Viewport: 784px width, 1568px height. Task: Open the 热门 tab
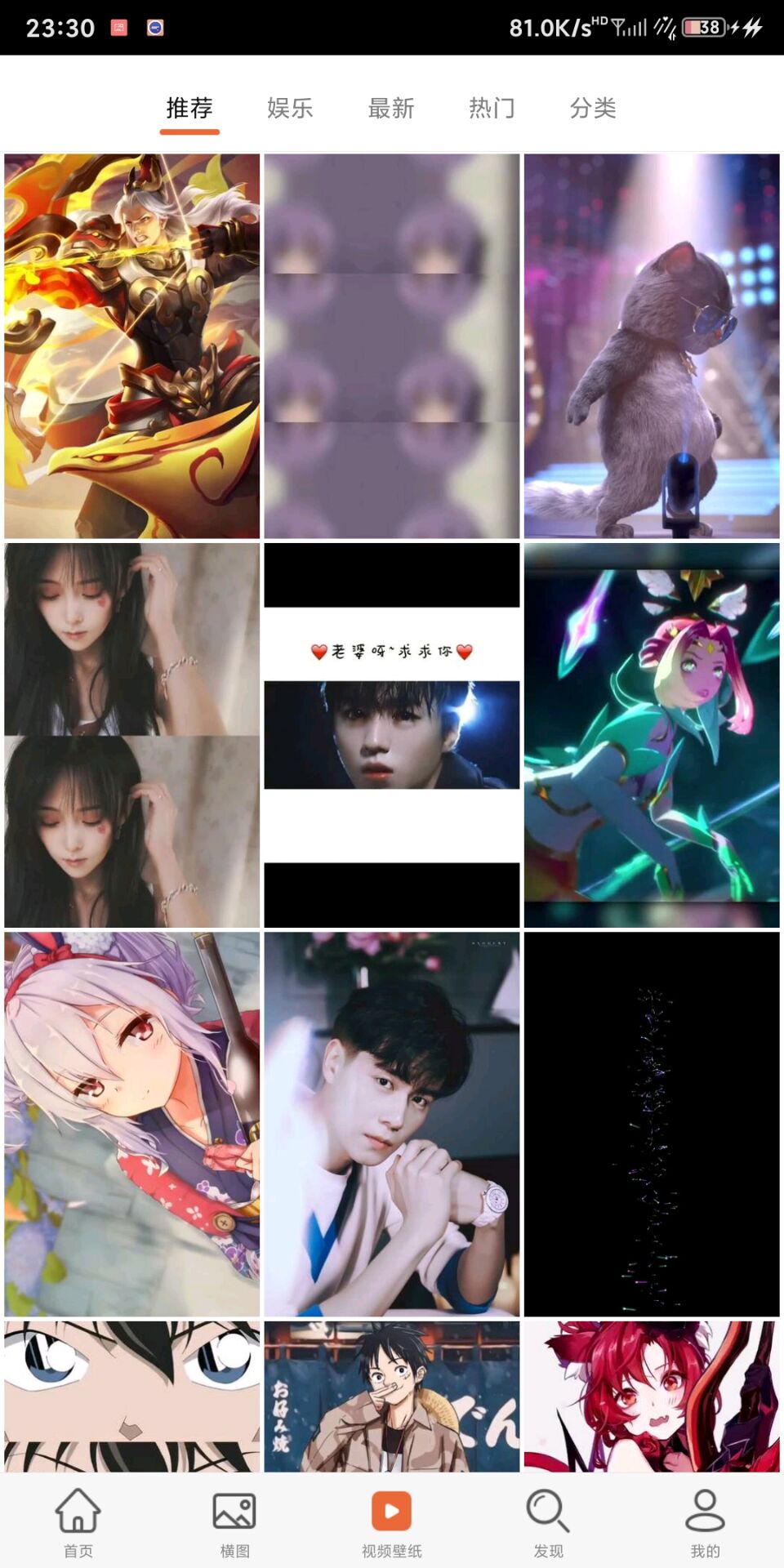tap(492, 108)
